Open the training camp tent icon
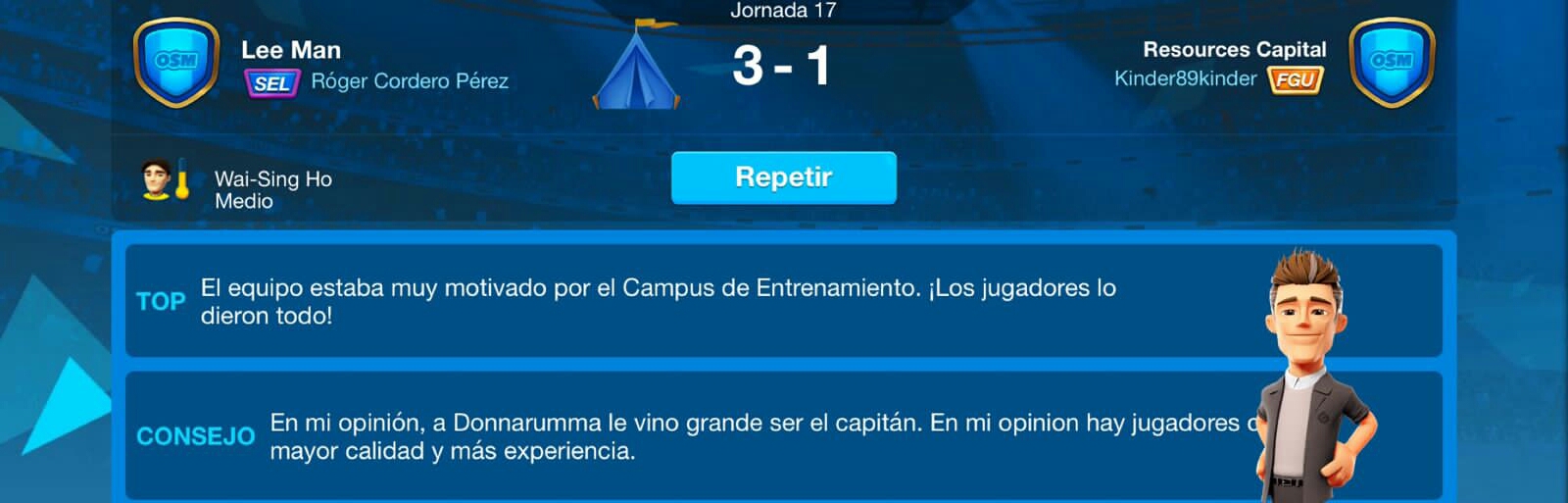The height and width of the screenshot is (503, 1568). 637,71
